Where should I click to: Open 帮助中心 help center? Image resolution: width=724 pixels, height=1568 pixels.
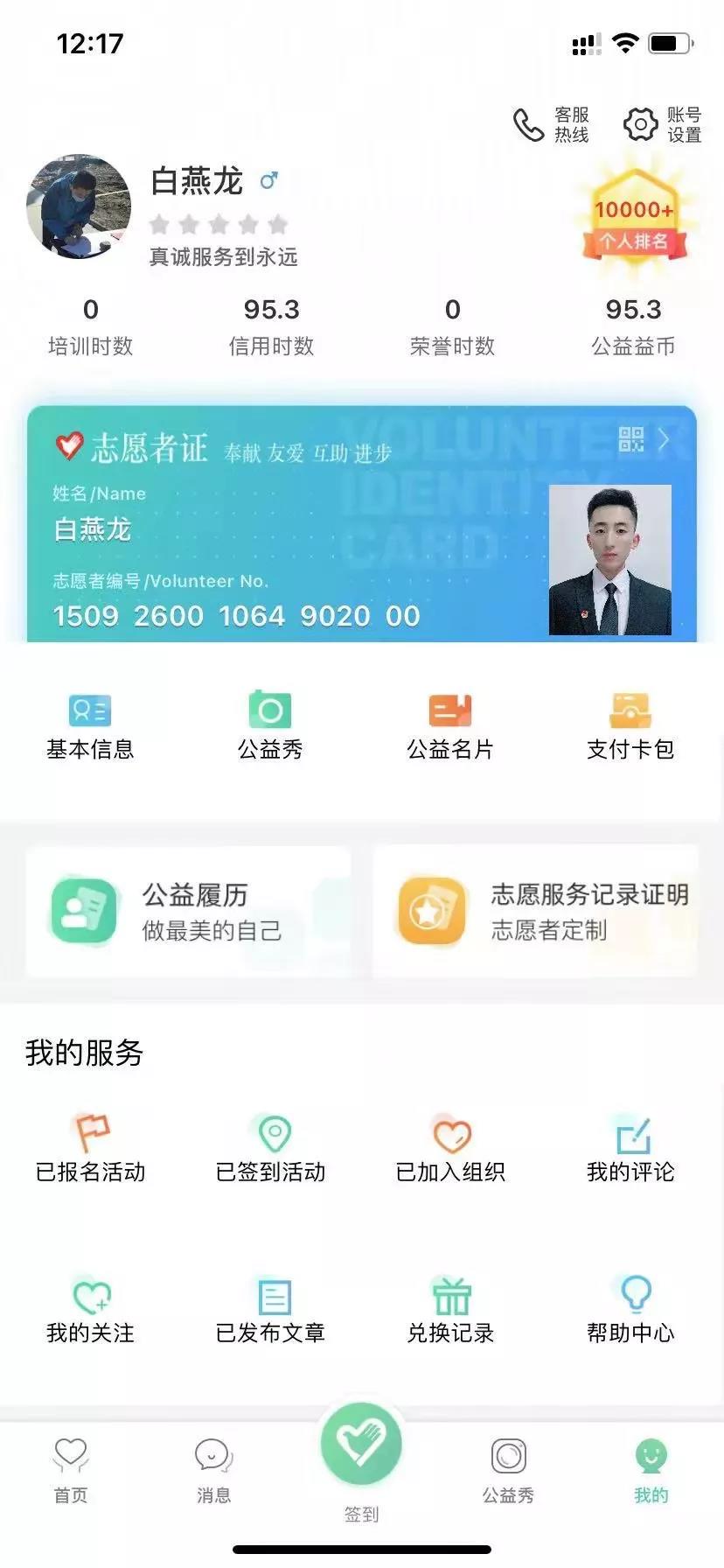630,1310
